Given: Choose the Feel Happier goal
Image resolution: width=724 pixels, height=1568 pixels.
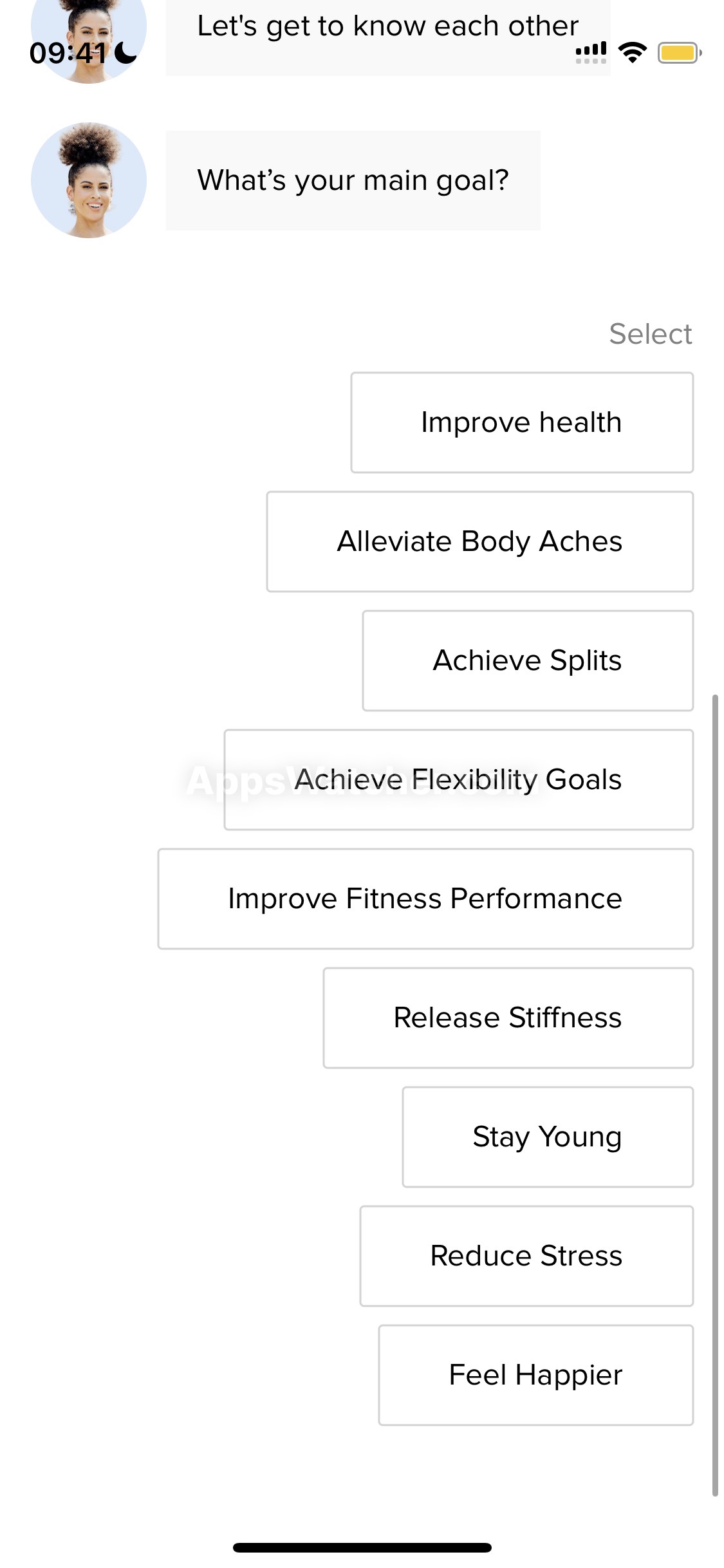Looking at the screenshot, I should (x=536, y=1375).
